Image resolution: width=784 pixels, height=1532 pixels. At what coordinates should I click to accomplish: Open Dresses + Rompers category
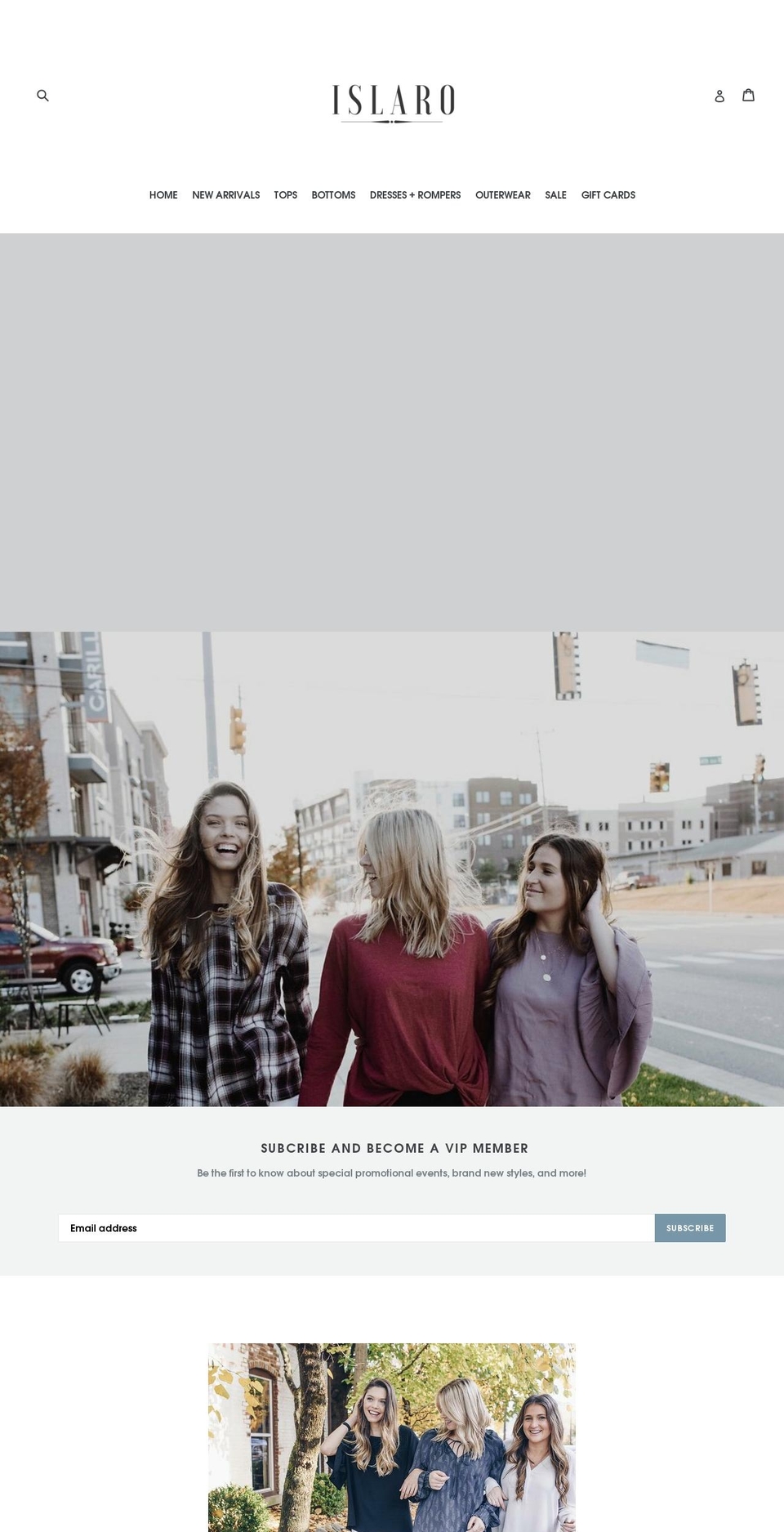pyautogui.click(x=415, y=195)
